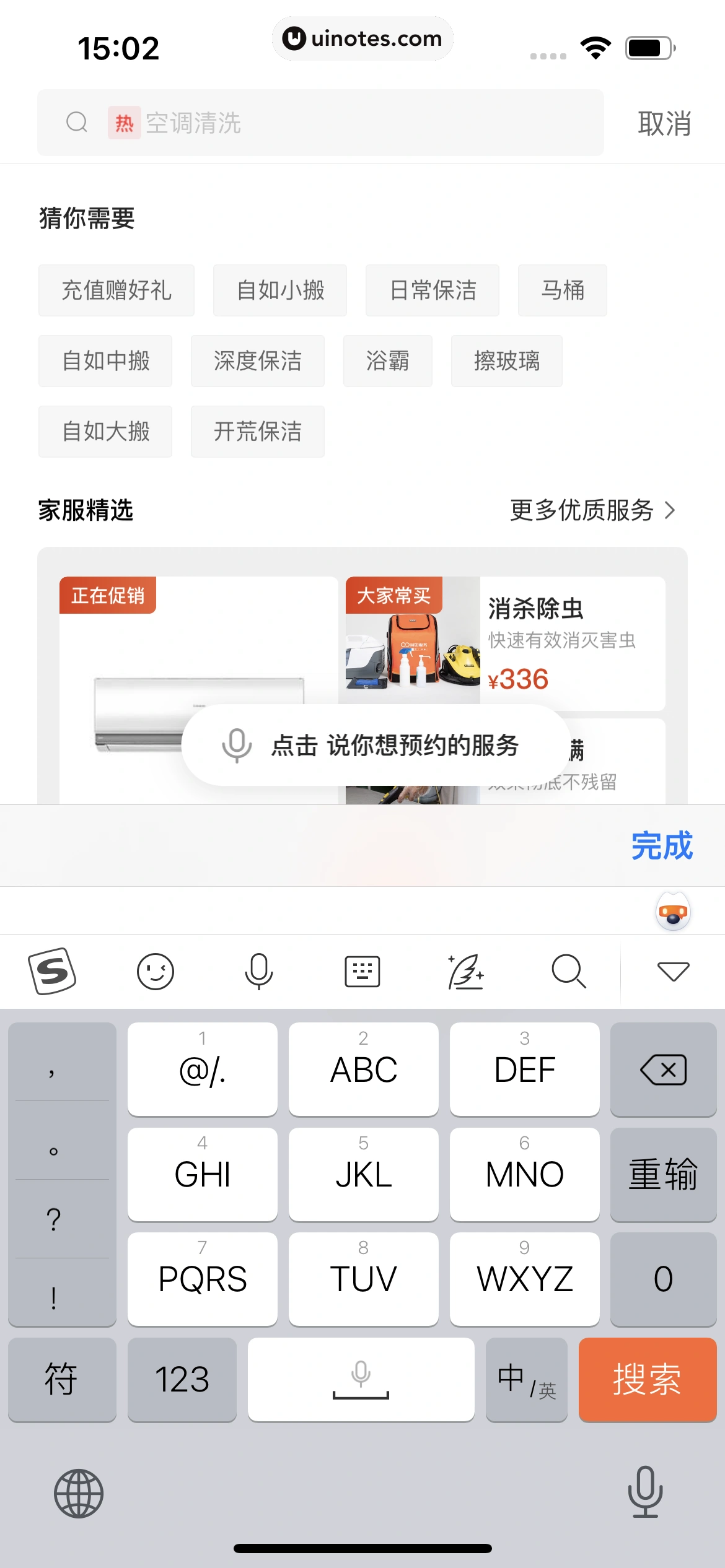Toggle the 中/英 language switch key

coord(526,1380)
